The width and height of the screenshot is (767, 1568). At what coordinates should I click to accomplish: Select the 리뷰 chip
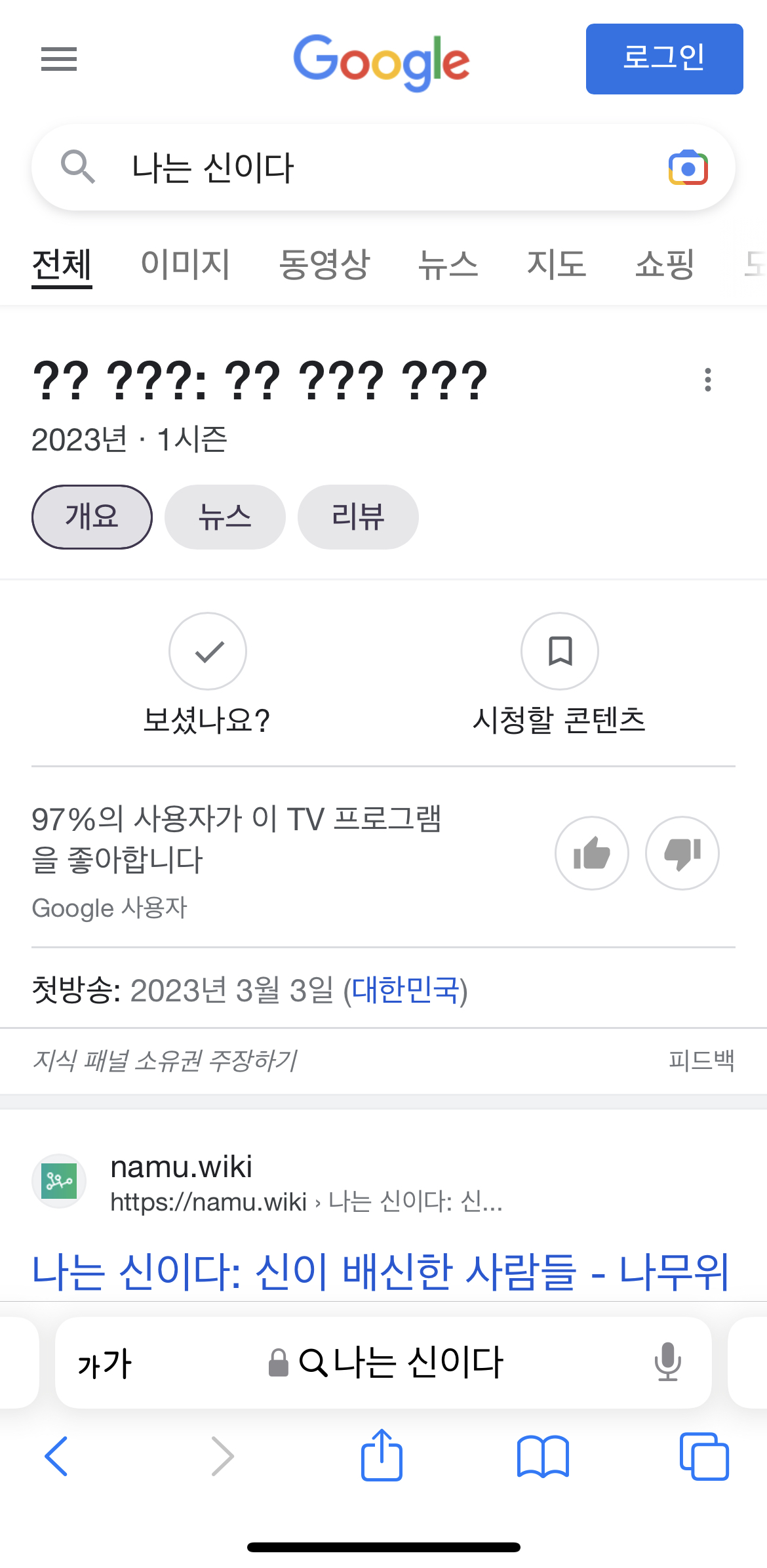(358, 517)
